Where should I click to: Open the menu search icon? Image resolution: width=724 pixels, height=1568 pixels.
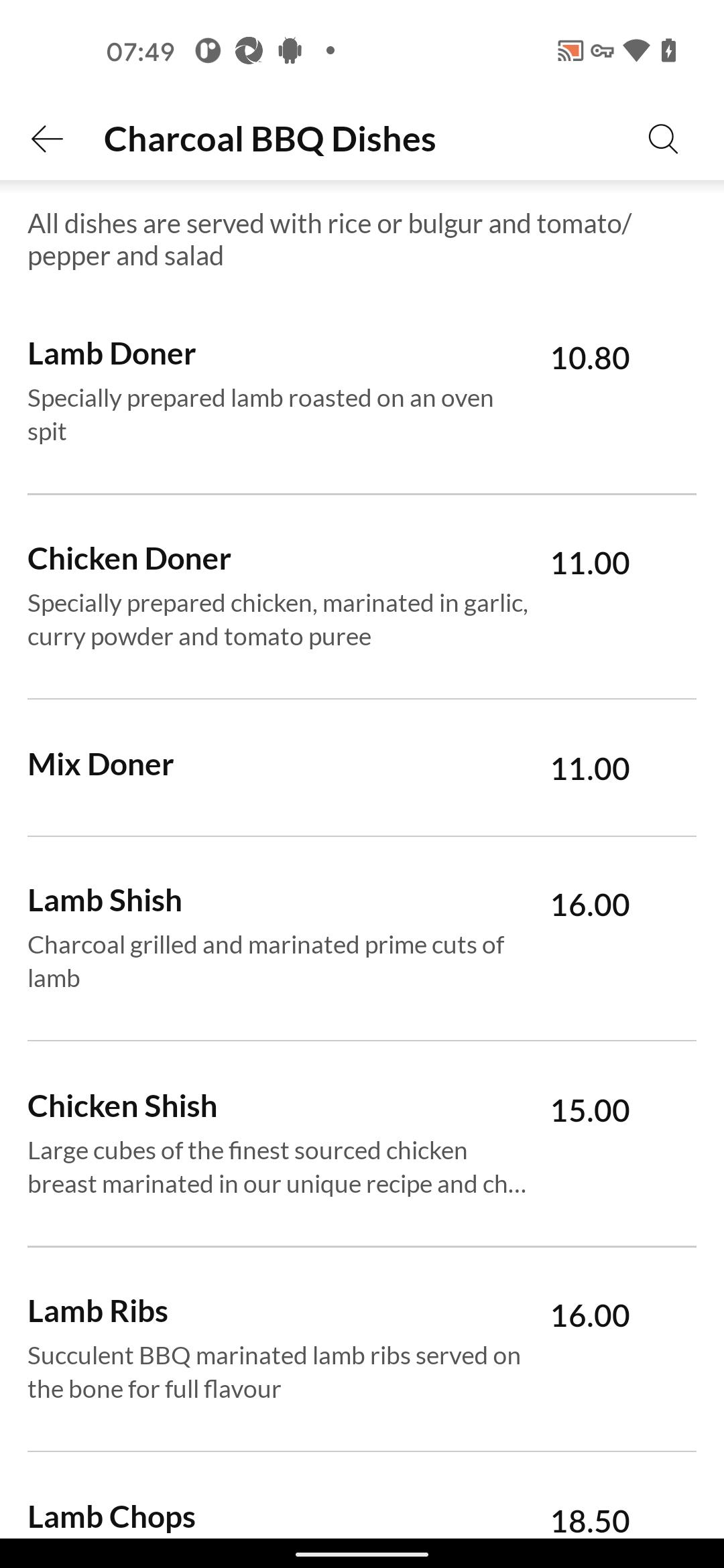pyautogui.click(x=663, y=139)
